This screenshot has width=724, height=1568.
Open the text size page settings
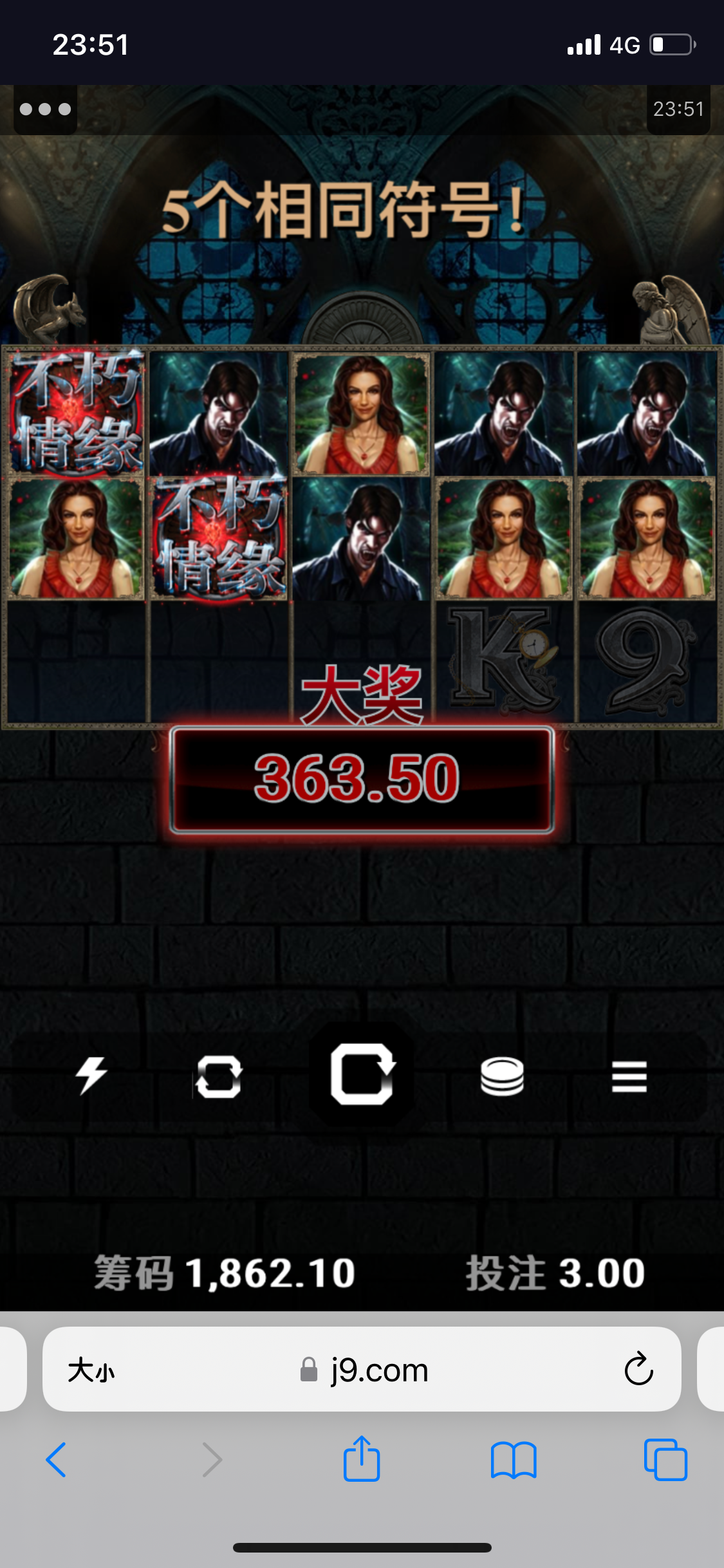(91, 1370)
